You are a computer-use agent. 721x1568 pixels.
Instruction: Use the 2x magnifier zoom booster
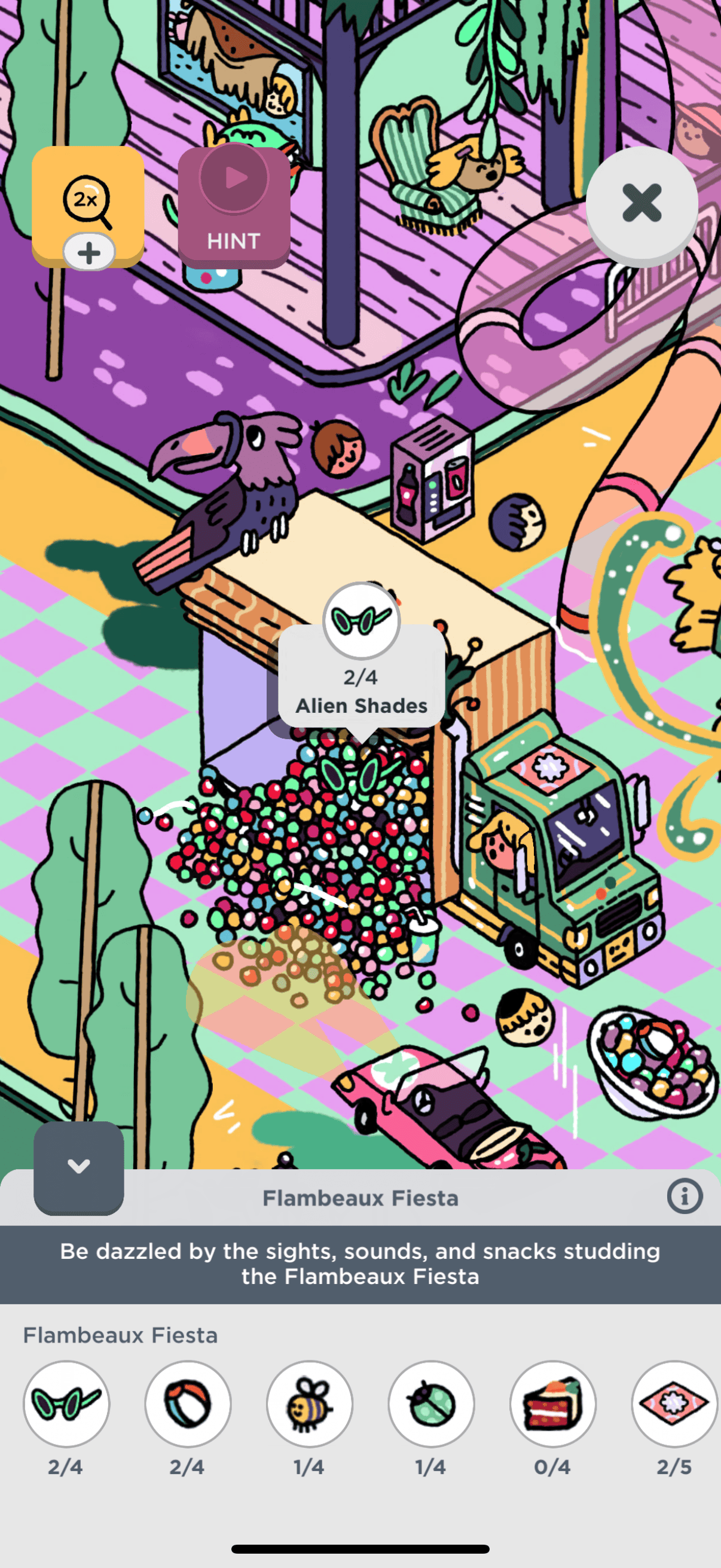click(x=88, y=205)
